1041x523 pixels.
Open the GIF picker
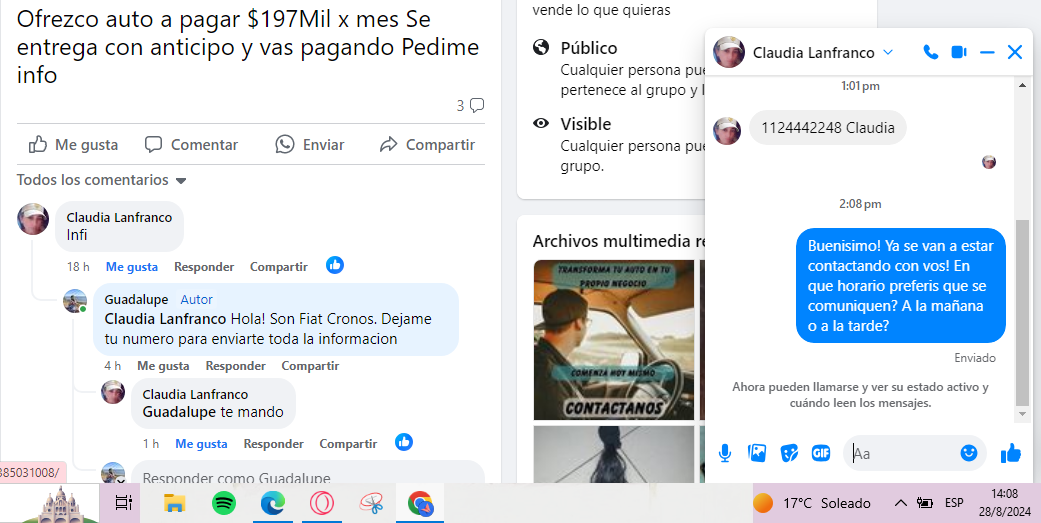(x=821, y=453)
